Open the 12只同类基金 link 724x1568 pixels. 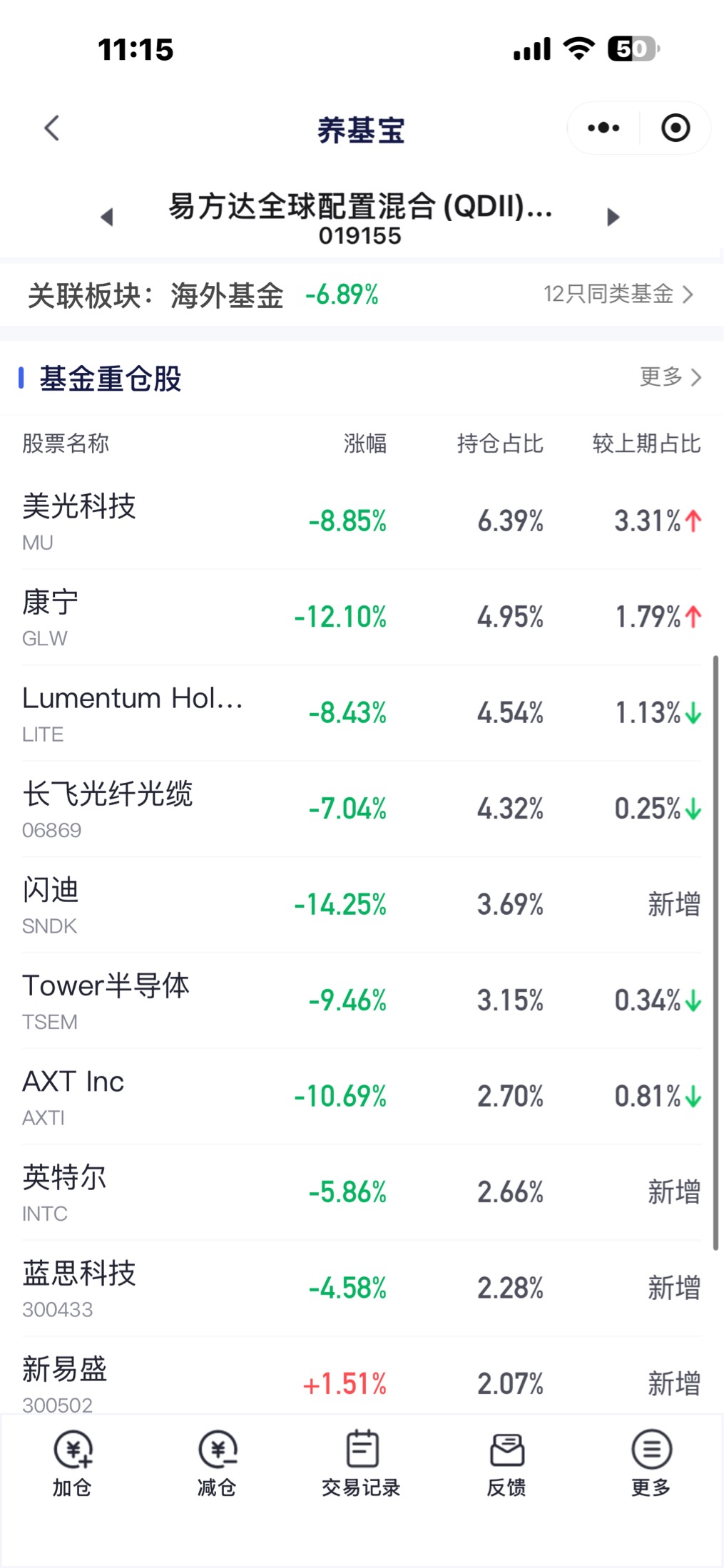pos(618,294)
